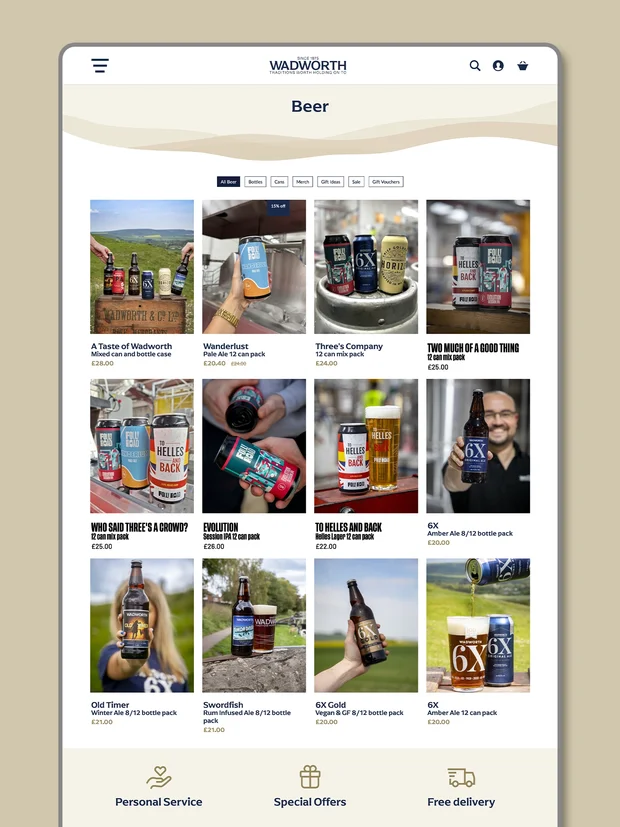Open A Taste of Wadworth product
Viewport: 620px width, 827px height.
pos(142,267)
